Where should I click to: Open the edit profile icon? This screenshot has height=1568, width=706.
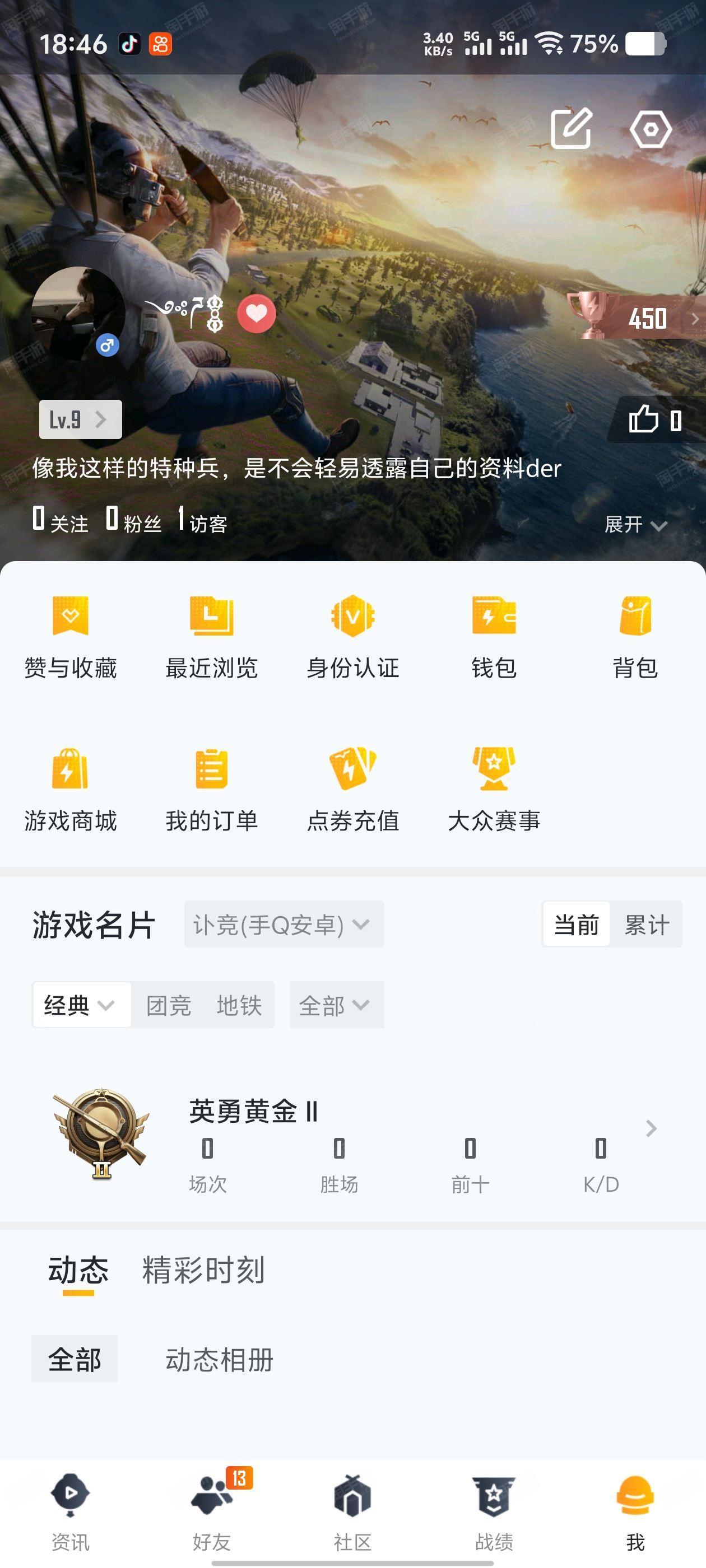click(571, 129)
